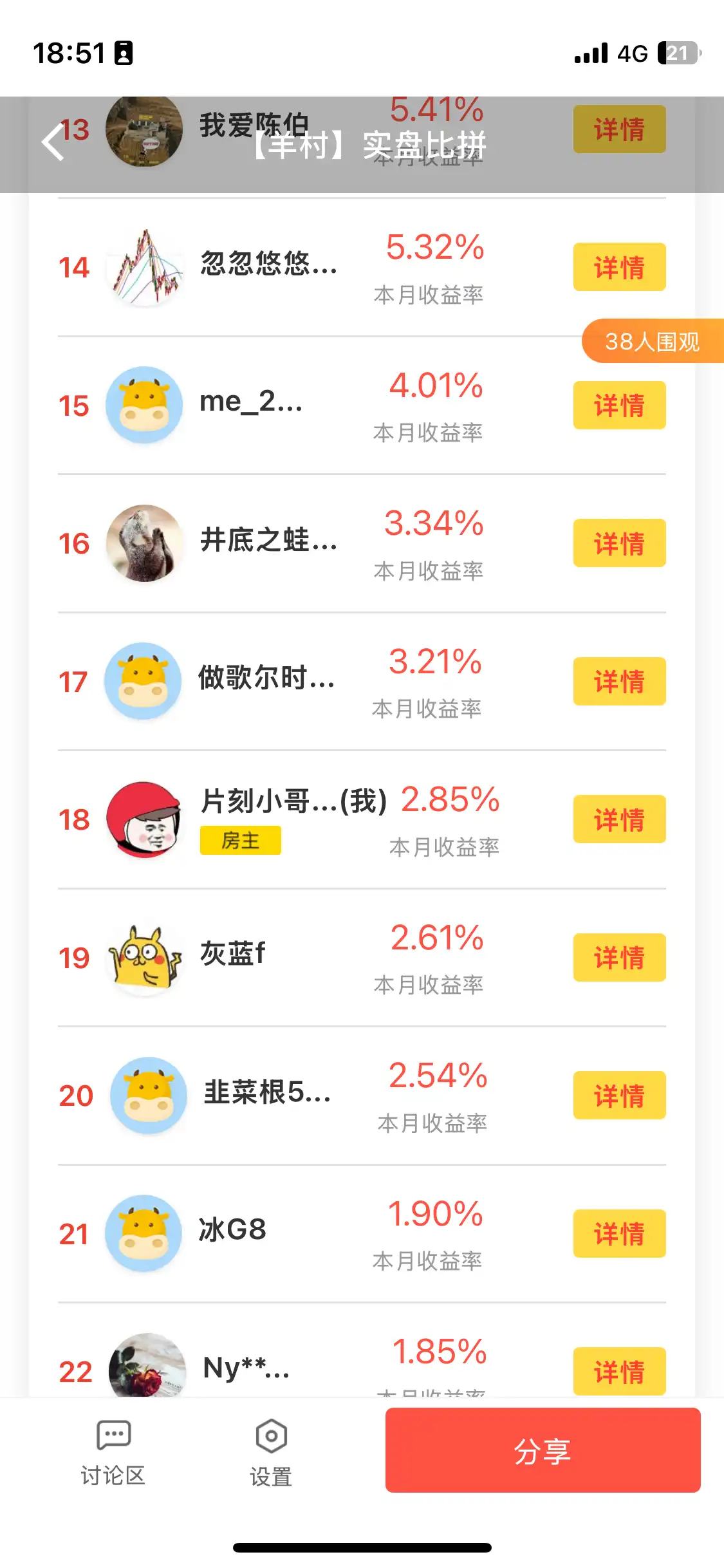Open 详情 for 灰蓝f
The width and height of the screenshot is (724, 1568).
coord(619,958)
